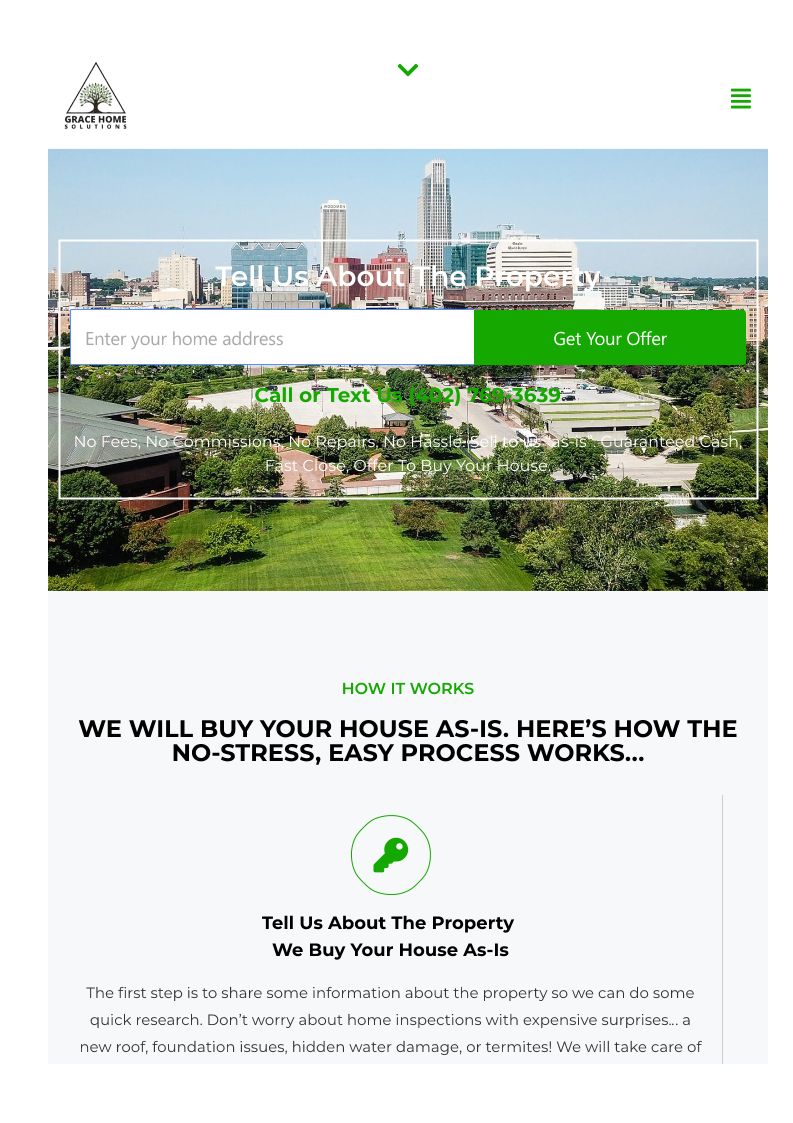Tap the Get Your Offer button
The height and width of the screenshot is (1123, 793).
point(609,338)
